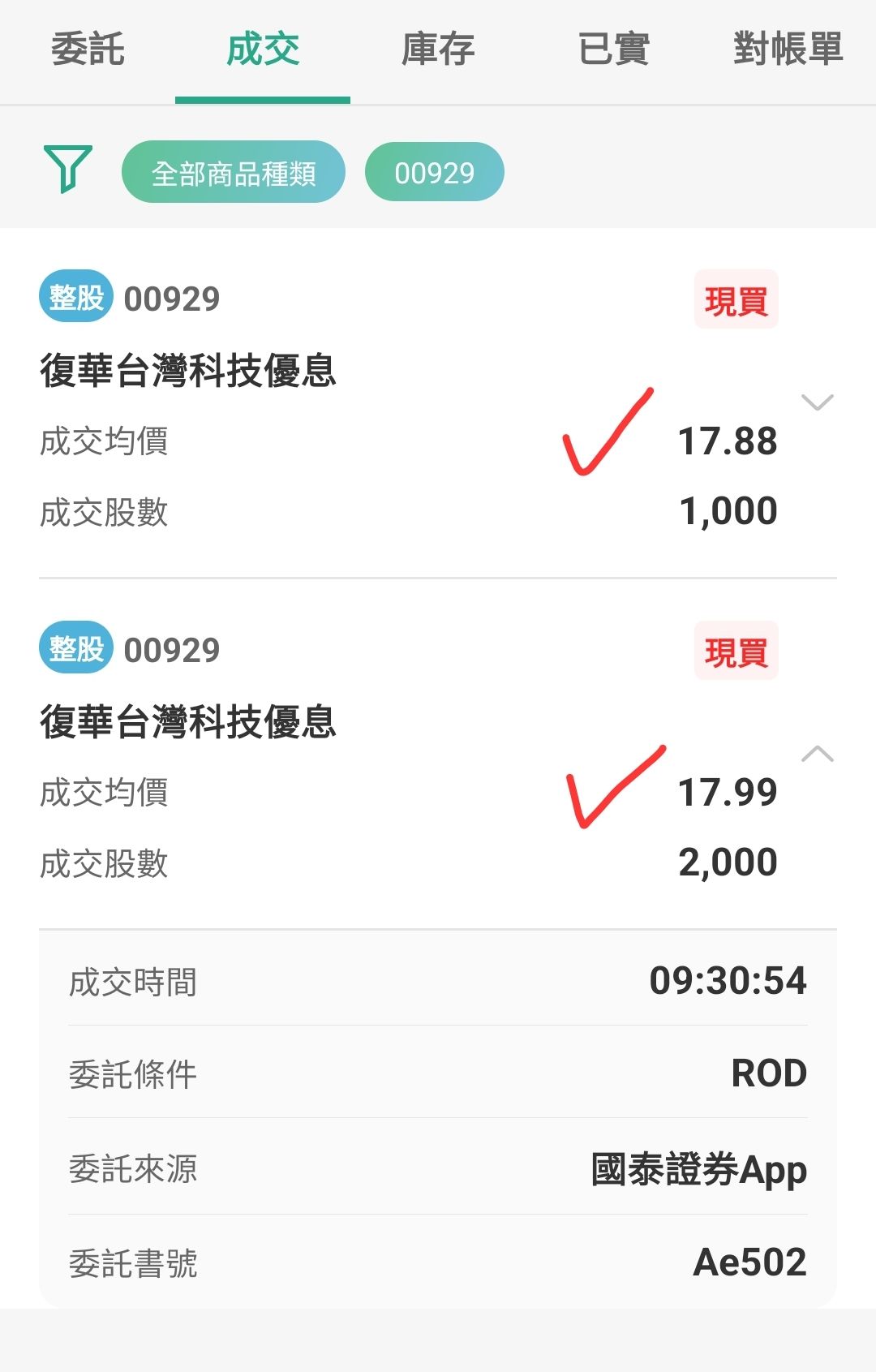The width and height of the screenshot is (876, 1372).
Task: Open the filter funnel icon
Action: click(x=68, y=169)
